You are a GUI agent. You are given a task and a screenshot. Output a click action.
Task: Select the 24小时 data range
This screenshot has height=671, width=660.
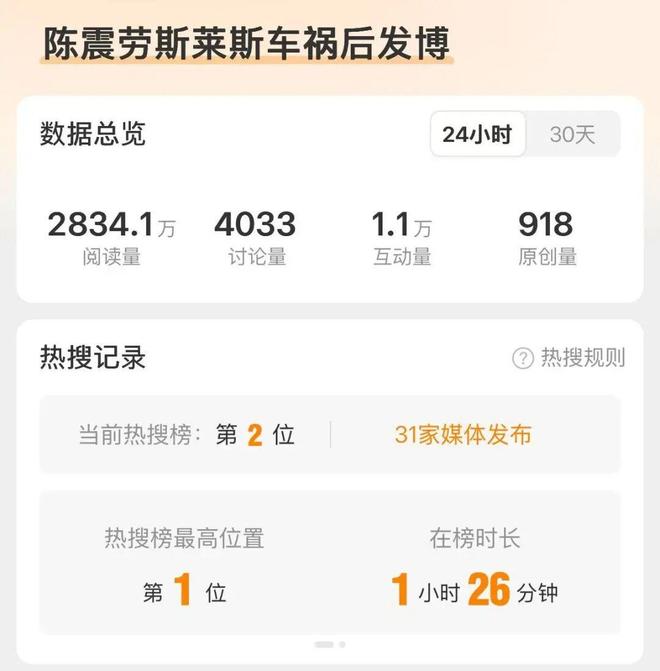(477, 135)
